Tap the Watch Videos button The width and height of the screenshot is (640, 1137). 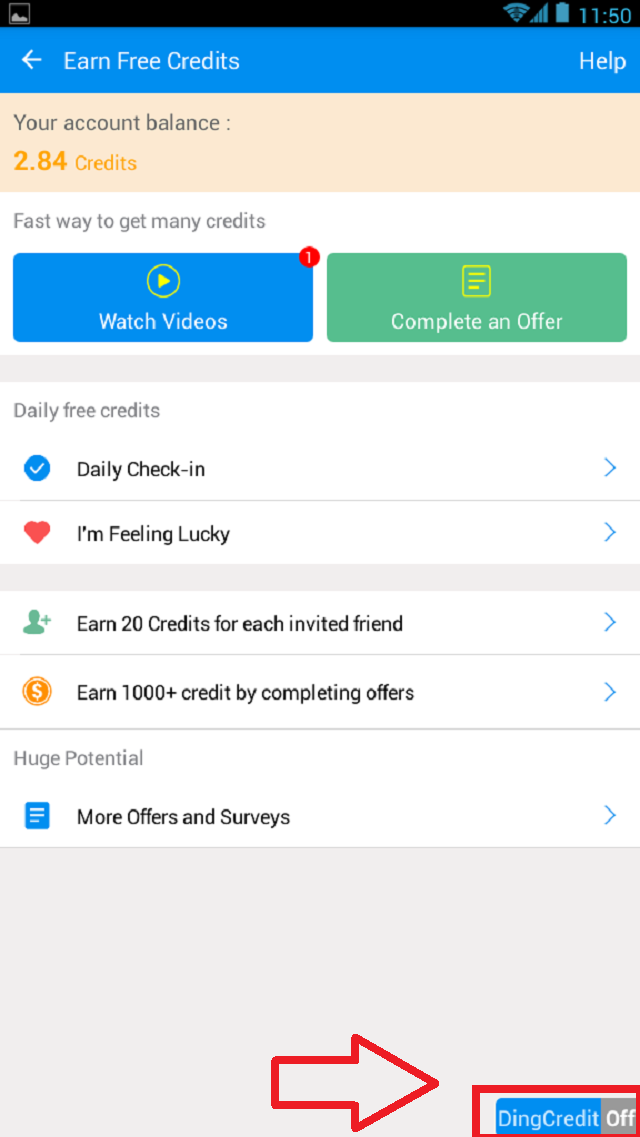coord(163,297)
